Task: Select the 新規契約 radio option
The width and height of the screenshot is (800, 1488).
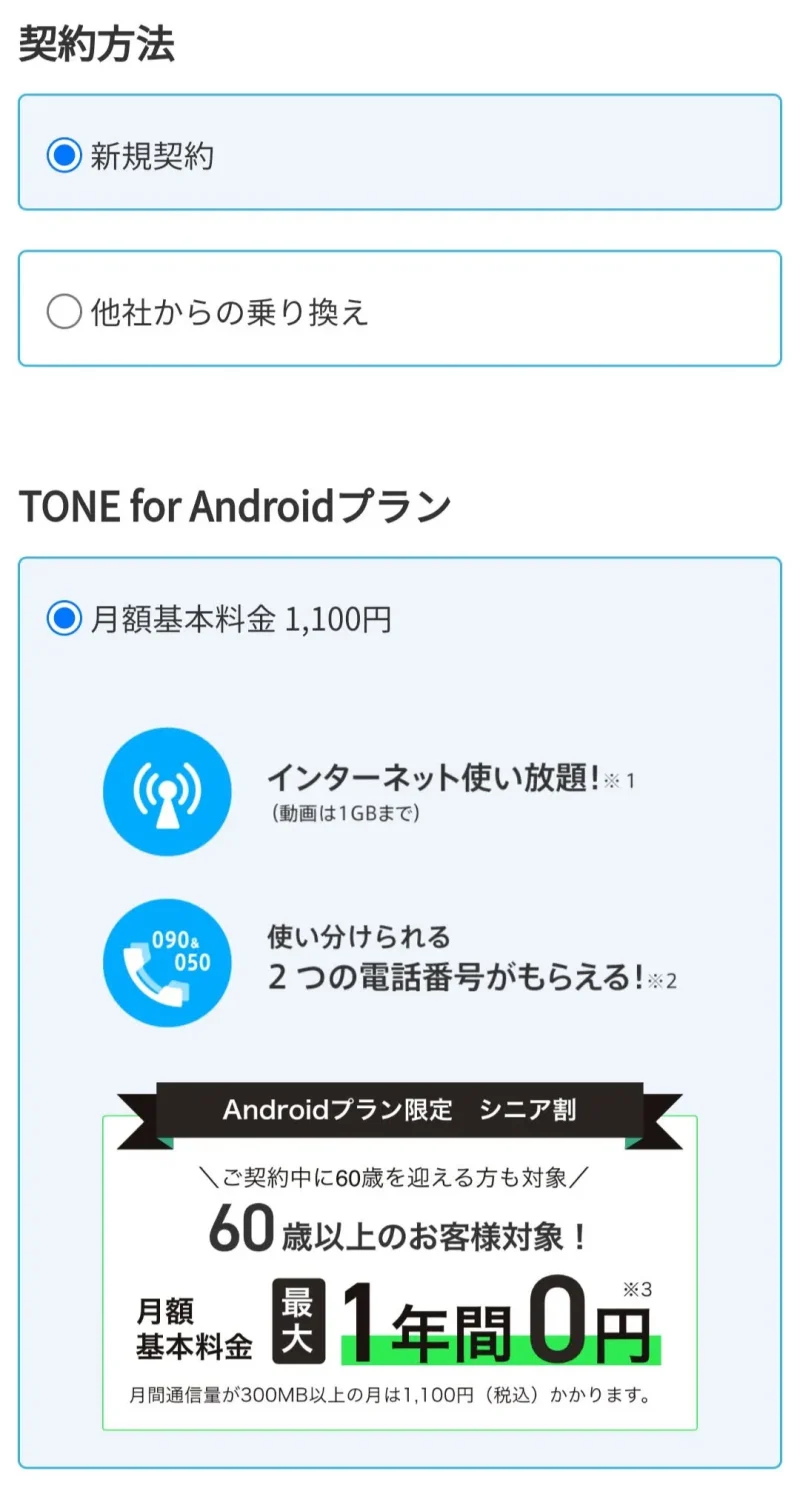Action: 400,153
